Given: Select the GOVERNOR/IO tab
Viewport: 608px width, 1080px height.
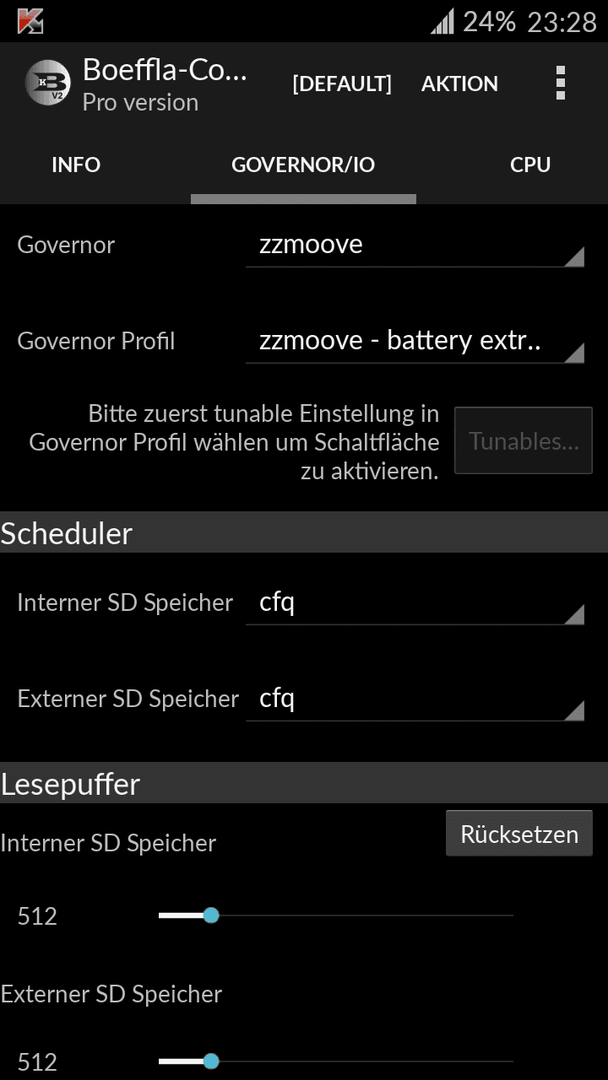Looking at the screenshot, I should coord(303,165).
